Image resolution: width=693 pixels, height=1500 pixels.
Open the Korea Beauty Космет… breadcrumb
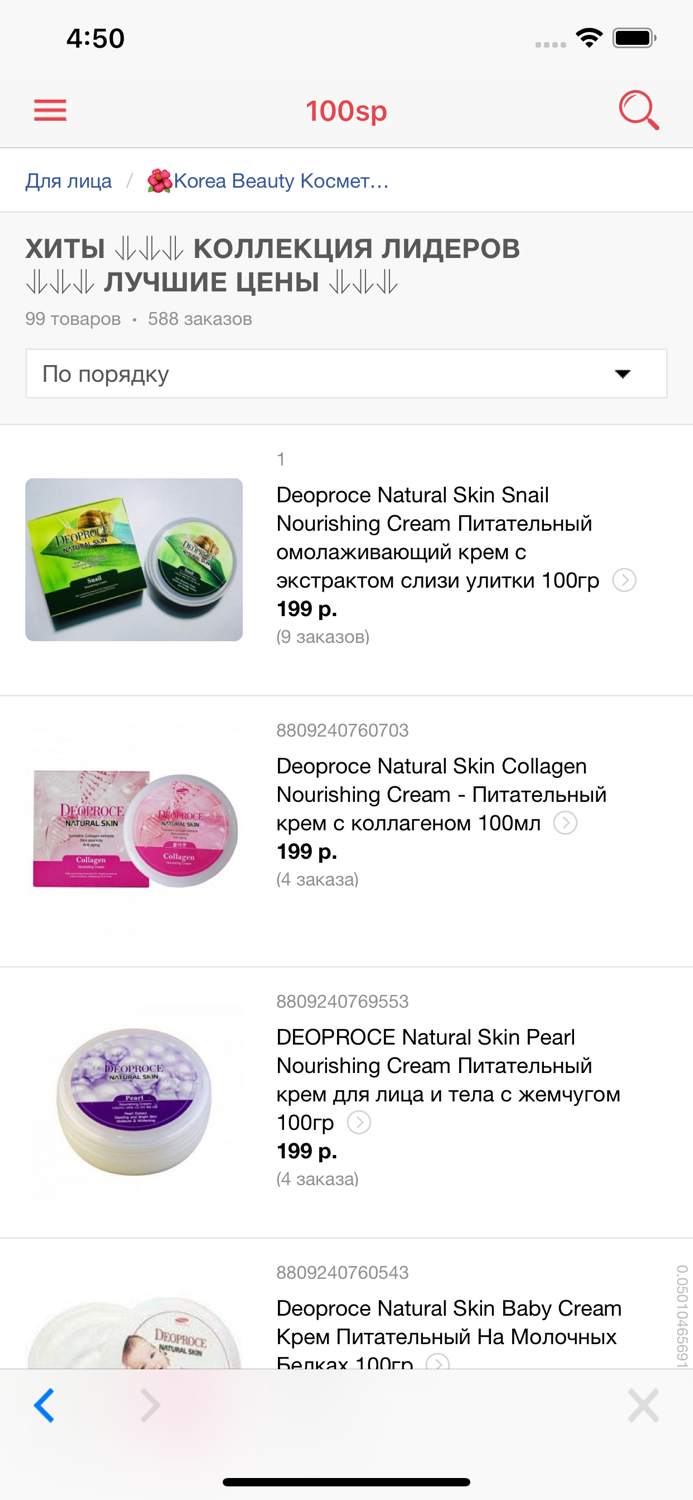coord(268,181)
